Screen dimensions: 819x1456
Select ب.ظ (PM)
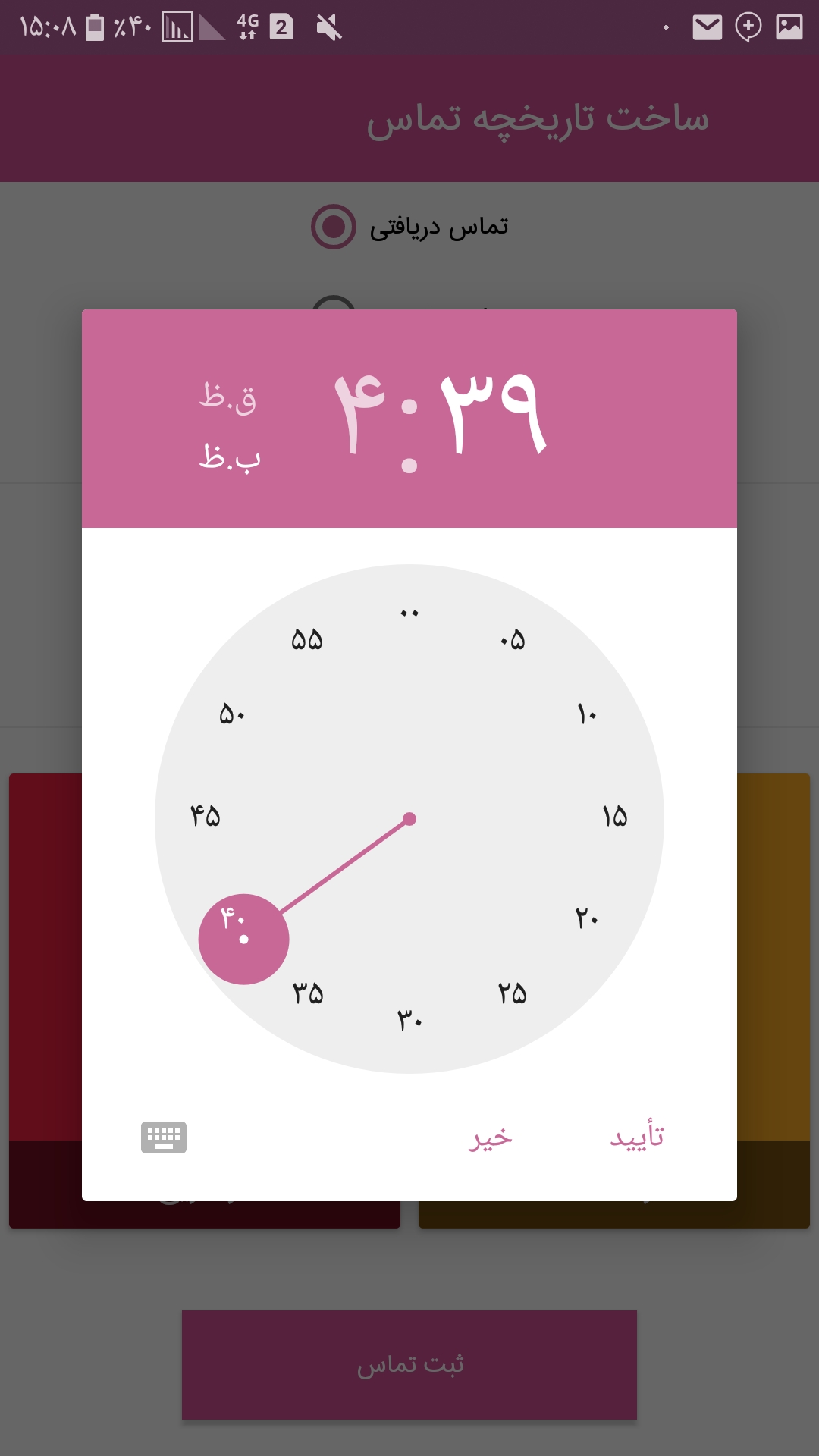point(230,457)
